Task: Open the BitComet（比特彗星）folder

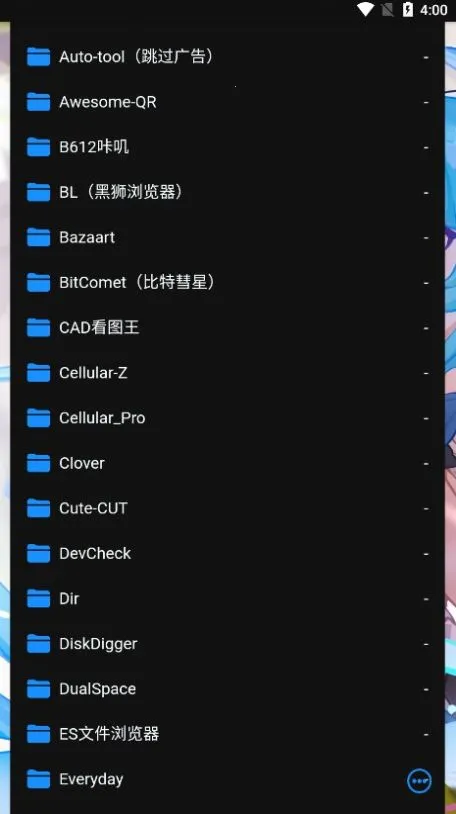Action: [x=227, y=282]
